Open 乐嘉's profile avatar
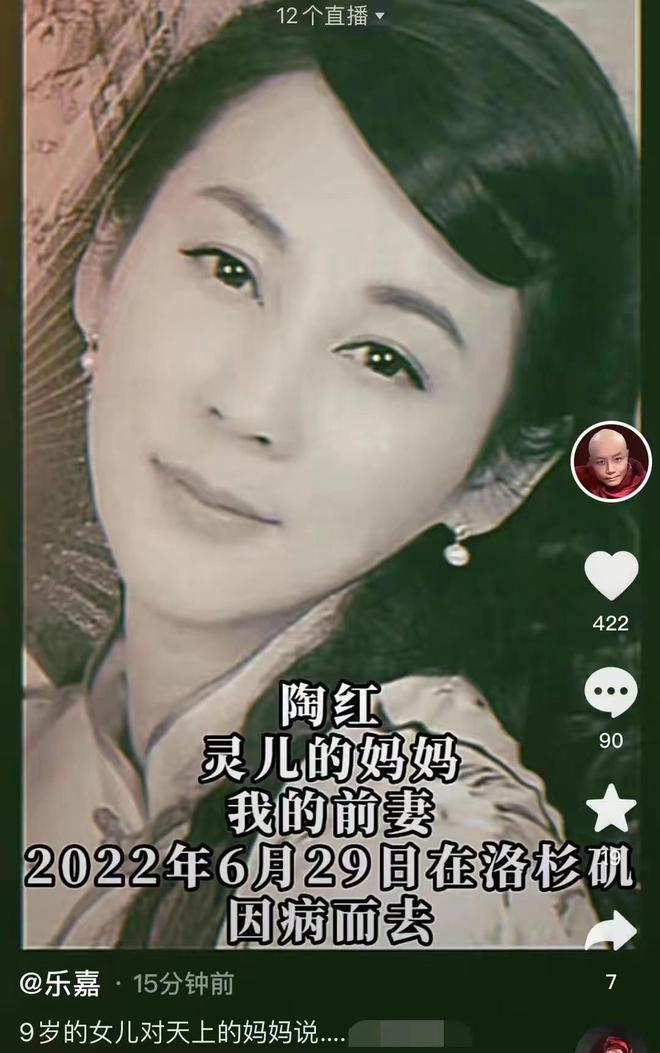 pyautogui.click(x=610, y=462)
